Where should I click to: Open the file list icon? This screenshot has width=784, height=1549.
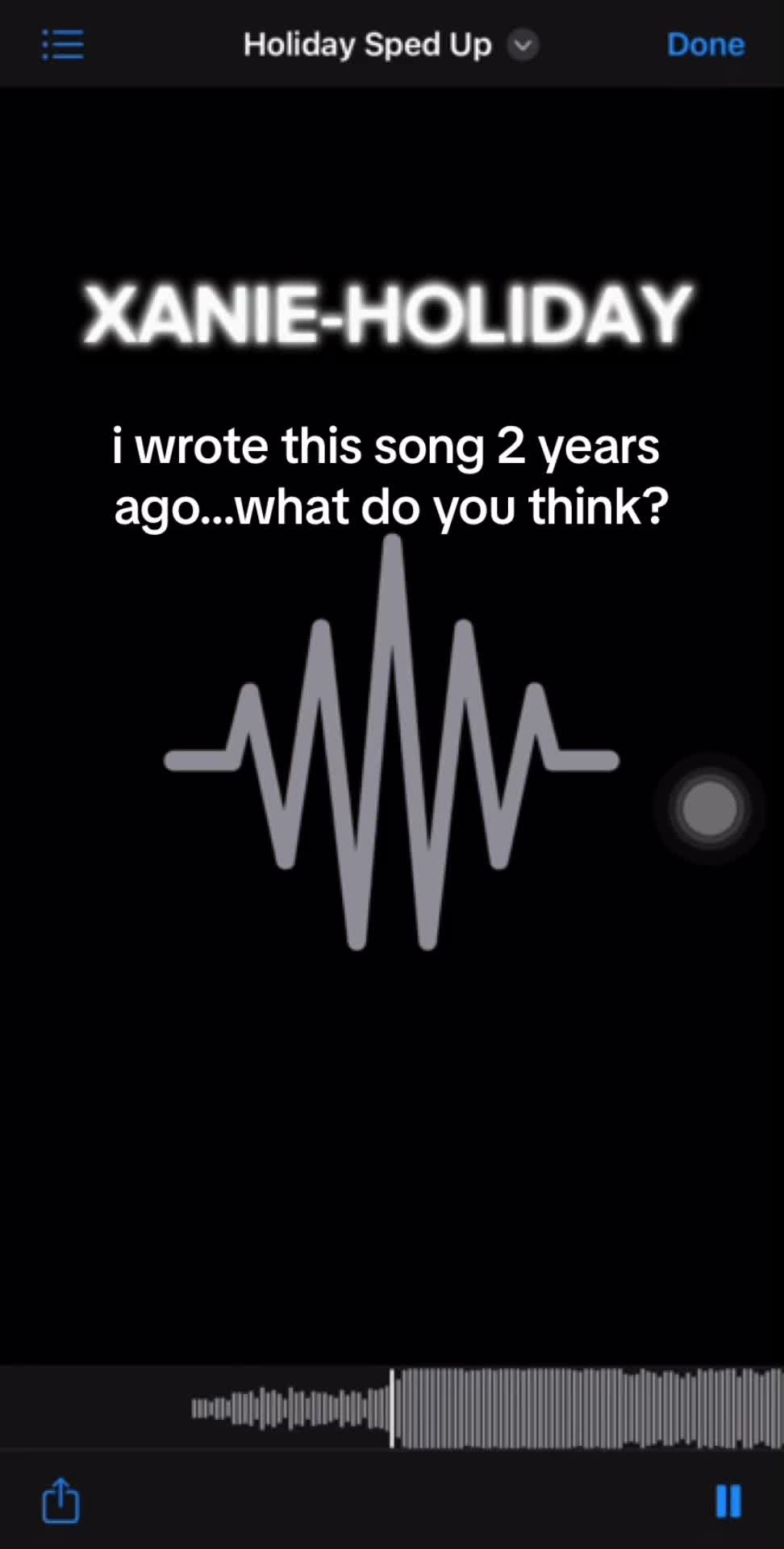coord(63,45)
